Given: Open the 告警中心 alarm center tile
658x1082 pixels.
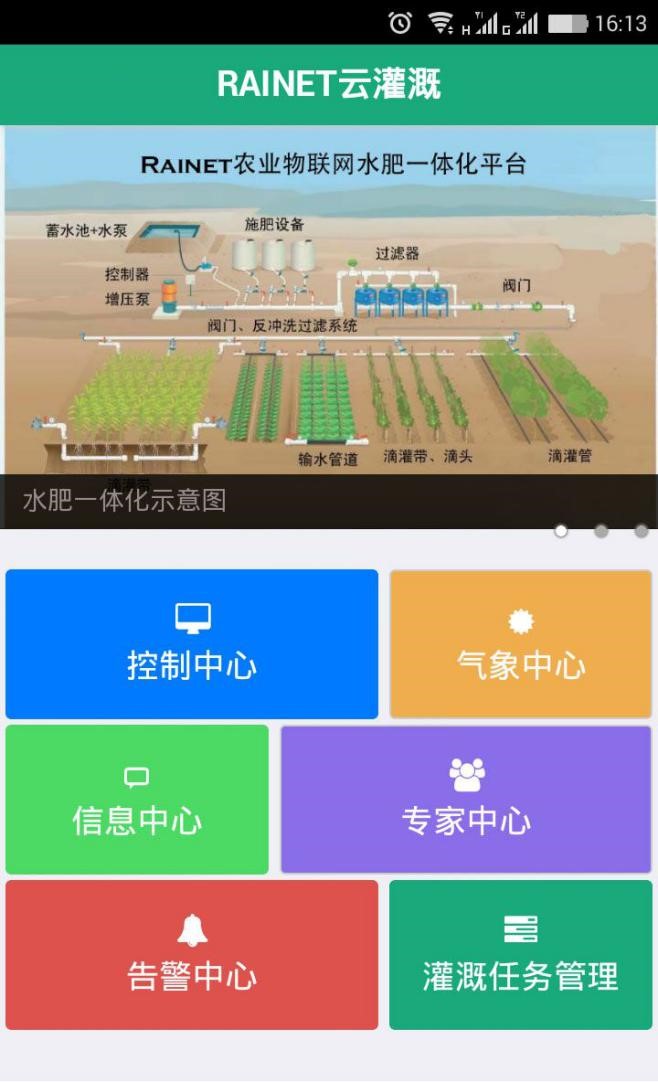Looking at the screenshot, I should (x=192, y=954).
